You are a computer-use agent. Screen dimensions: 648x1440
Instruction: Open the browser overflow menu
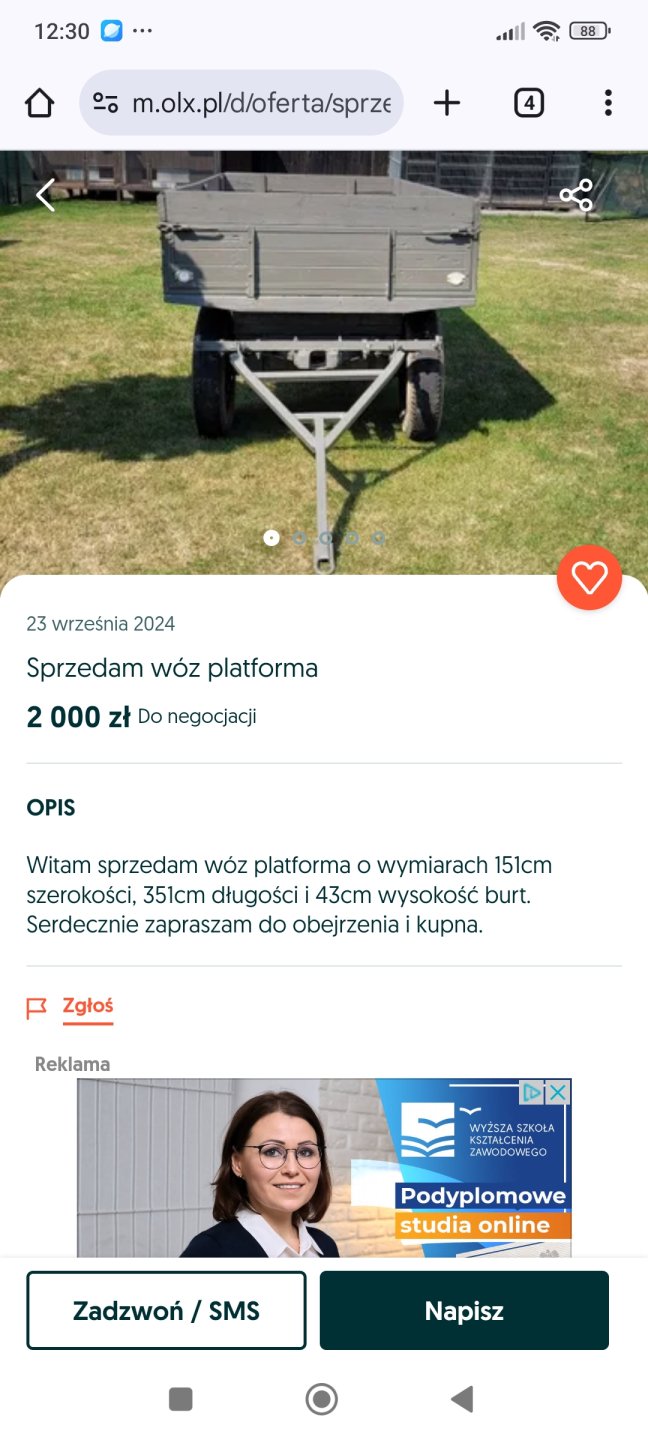608,103
